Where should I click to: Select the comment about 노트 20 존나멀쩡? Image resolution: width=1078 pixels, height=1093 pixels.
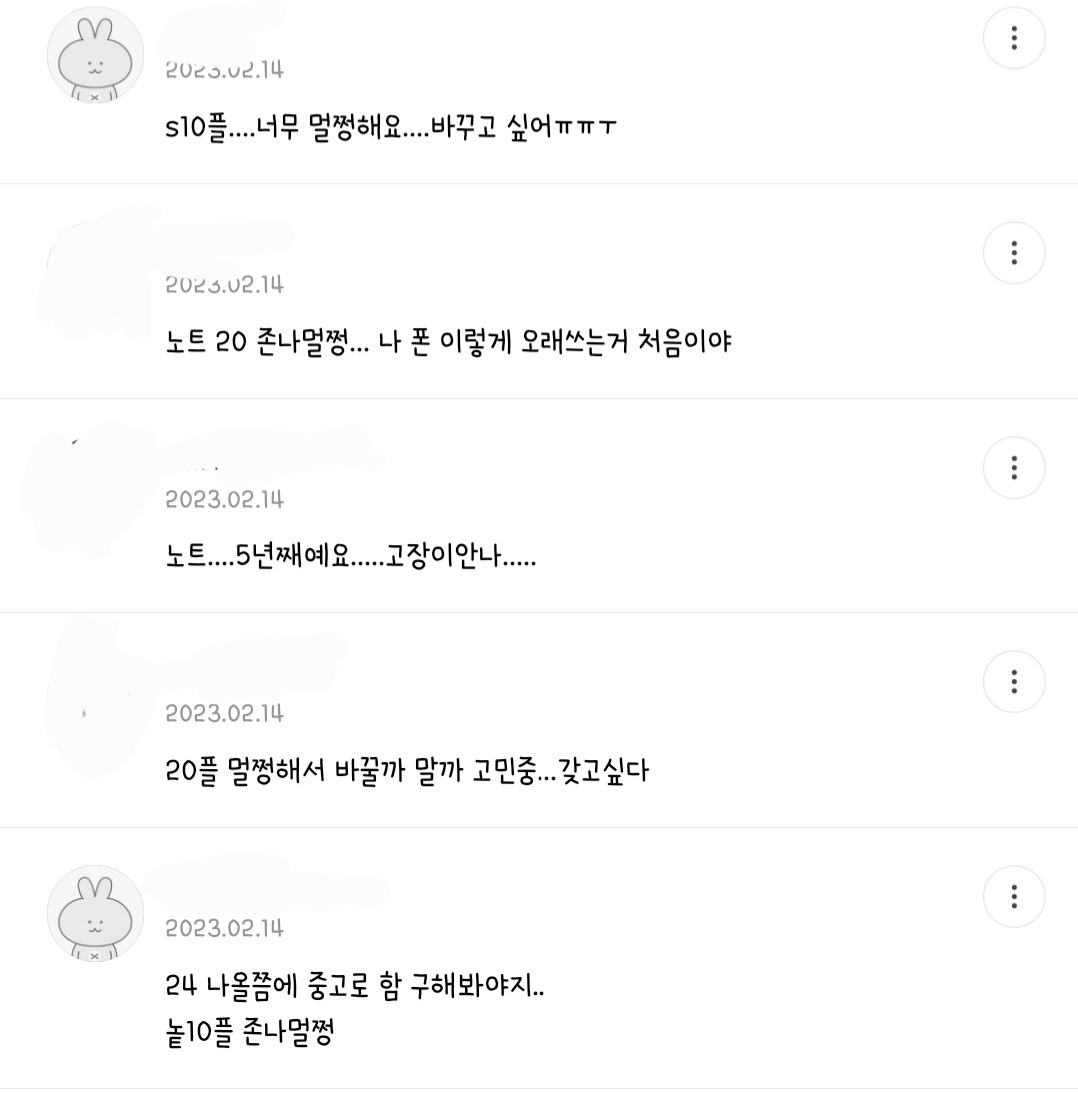tap(450, 341)
